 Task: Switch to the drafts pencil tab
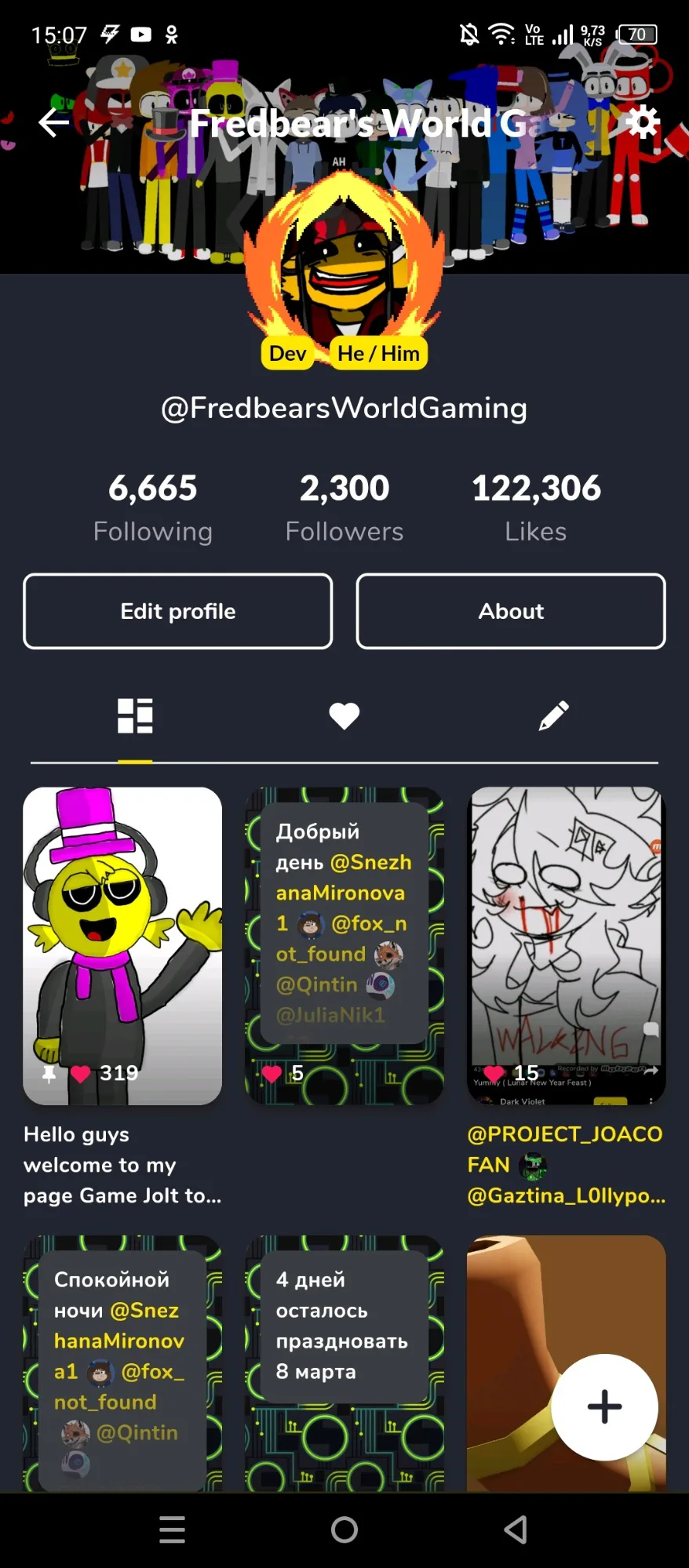pos(553,715)
